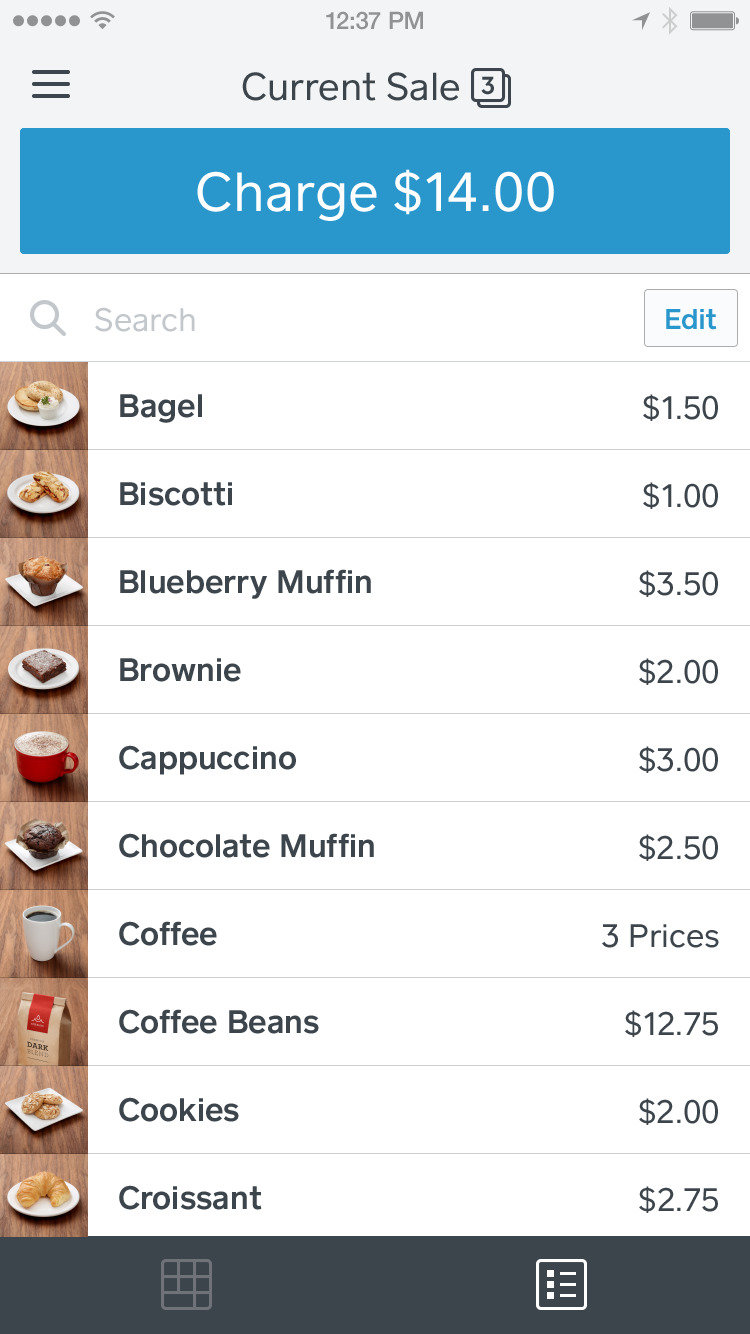This screenshot has width=750, height=1334.
Task: Open the hamburger menu
Action: [x=51, y=85]
